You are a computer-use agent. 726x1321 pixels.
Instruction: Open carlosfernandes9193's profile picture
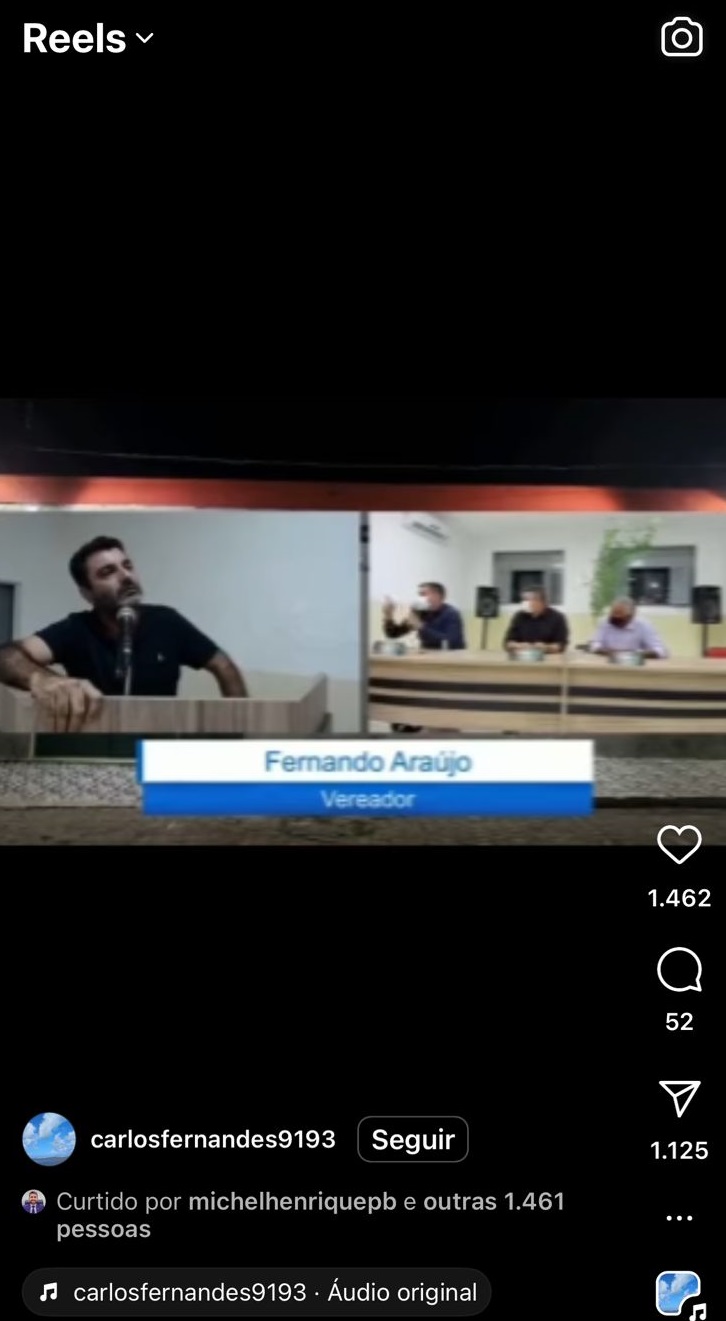[x=49, y=1139]
